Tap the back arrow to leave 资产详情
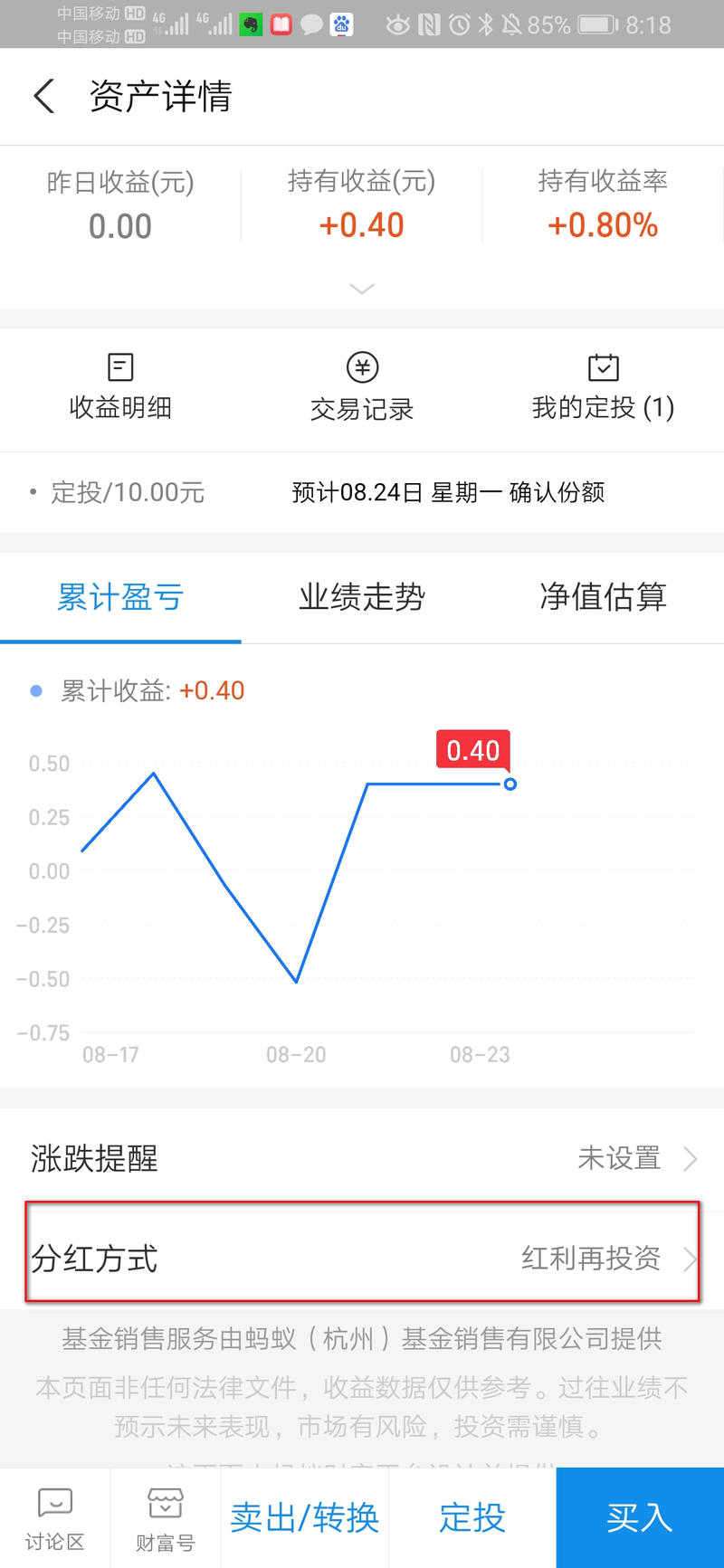Viewport: 724px width, 1568px height. tap(43, 95)
